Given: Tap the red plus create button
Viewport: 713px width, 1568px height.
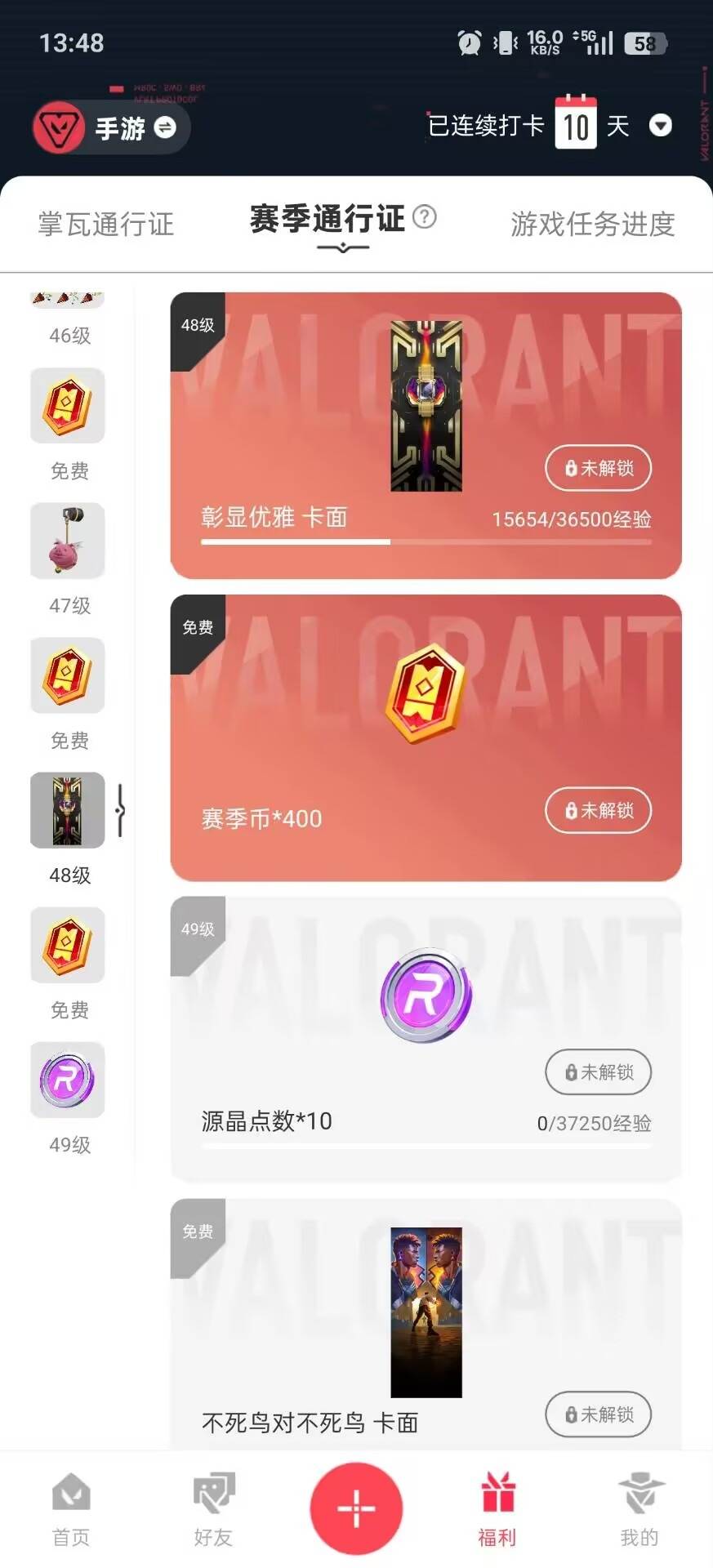Looking at the screenshot, I should 356,1507.
